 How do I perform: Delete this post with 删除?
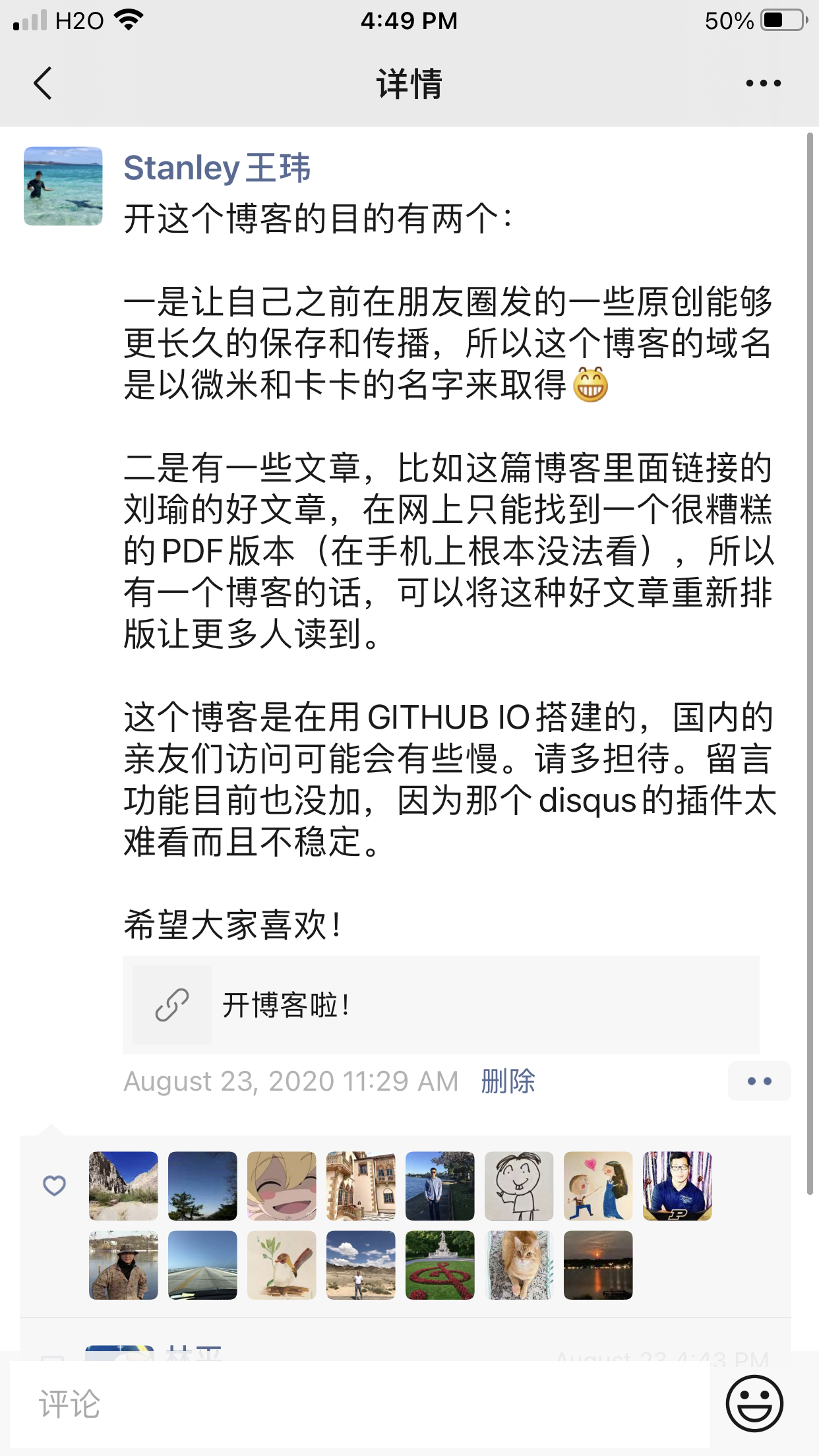(508, 1081)
